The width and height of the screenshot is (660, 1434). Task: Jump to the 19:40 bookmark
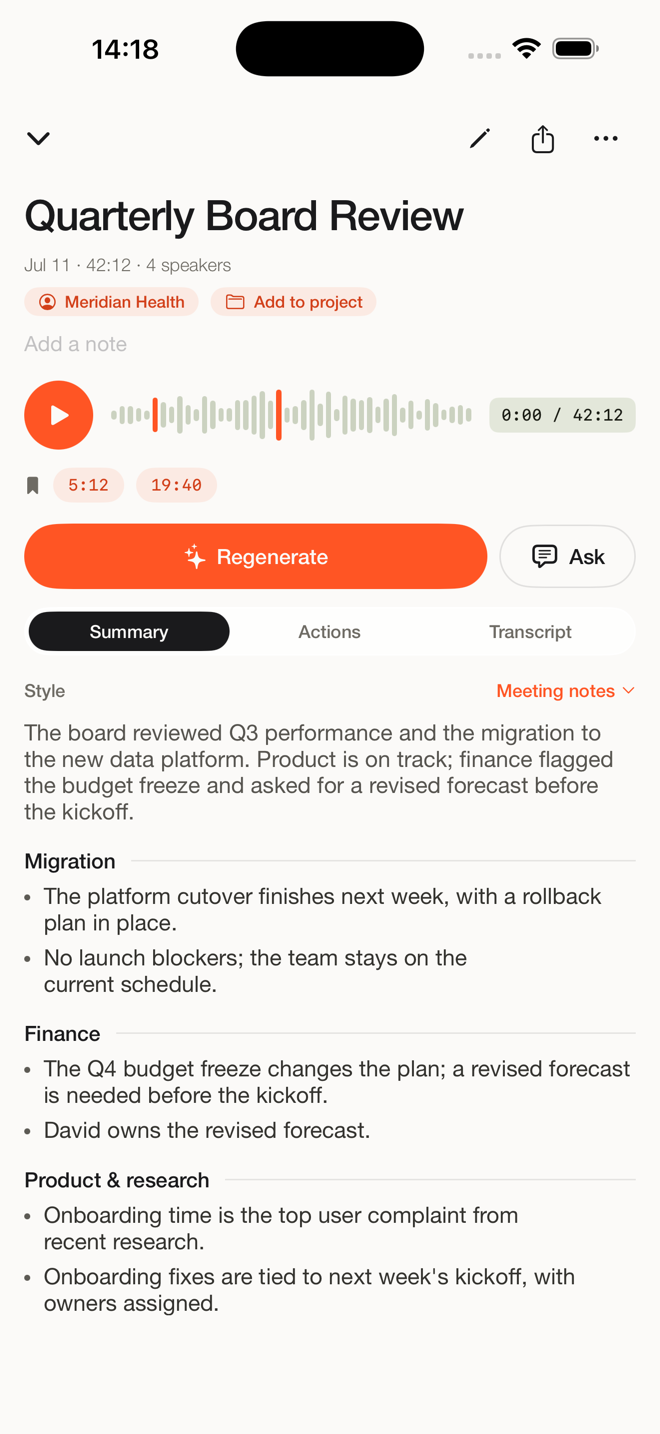(x=176, y=485)
